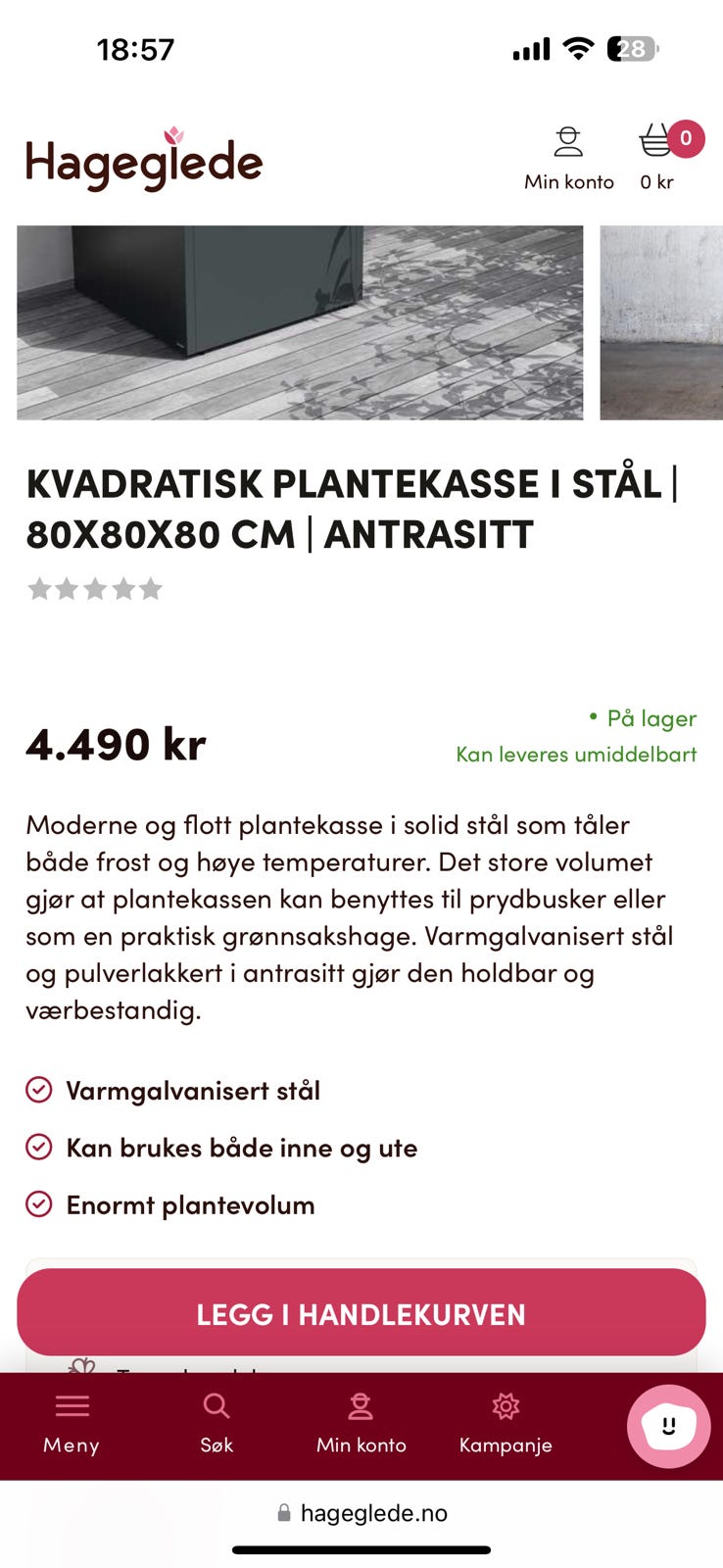Screen dimensions: 723x1568
Task: Click the checkmark beside Varmgalvanisert stål
Action: tap(37, 1090)
